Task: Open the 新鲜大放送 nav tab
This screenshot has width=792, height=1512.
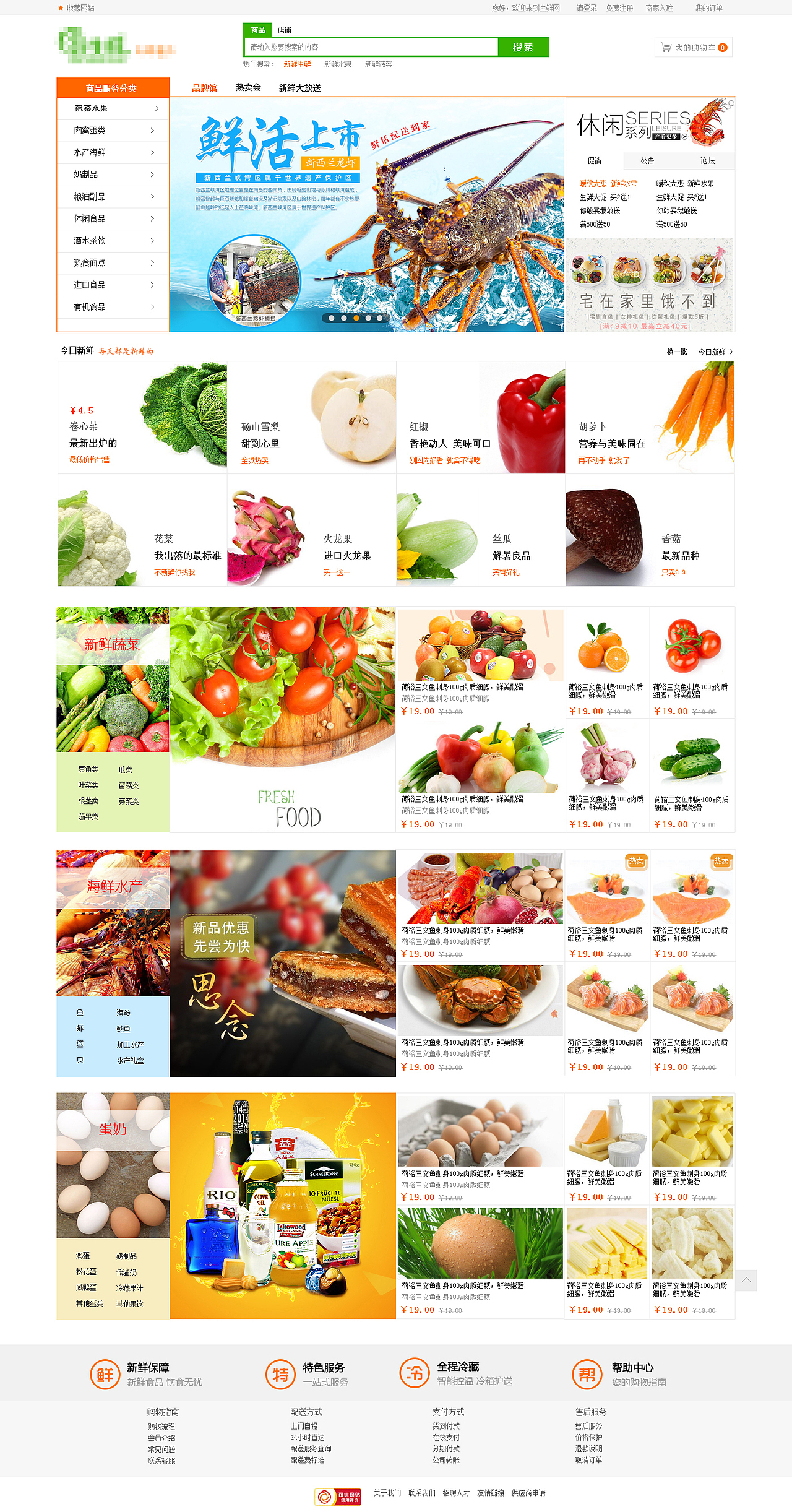Action: click(x=299, y=88)
